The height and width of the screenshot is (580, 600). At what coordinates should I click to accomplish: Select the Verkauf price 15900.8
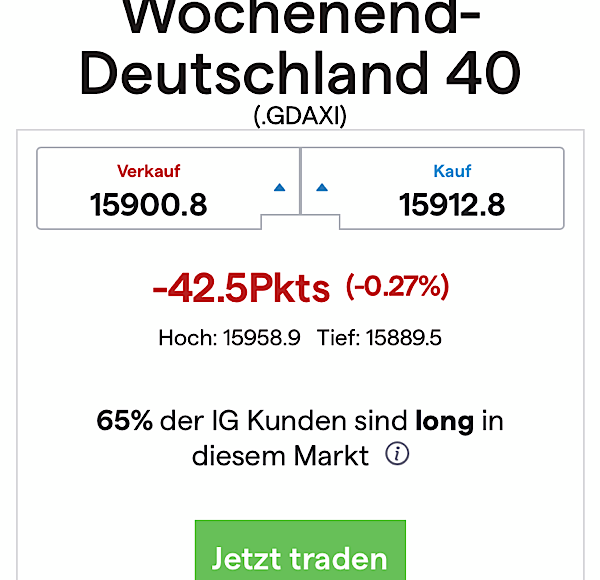[149, 204]
